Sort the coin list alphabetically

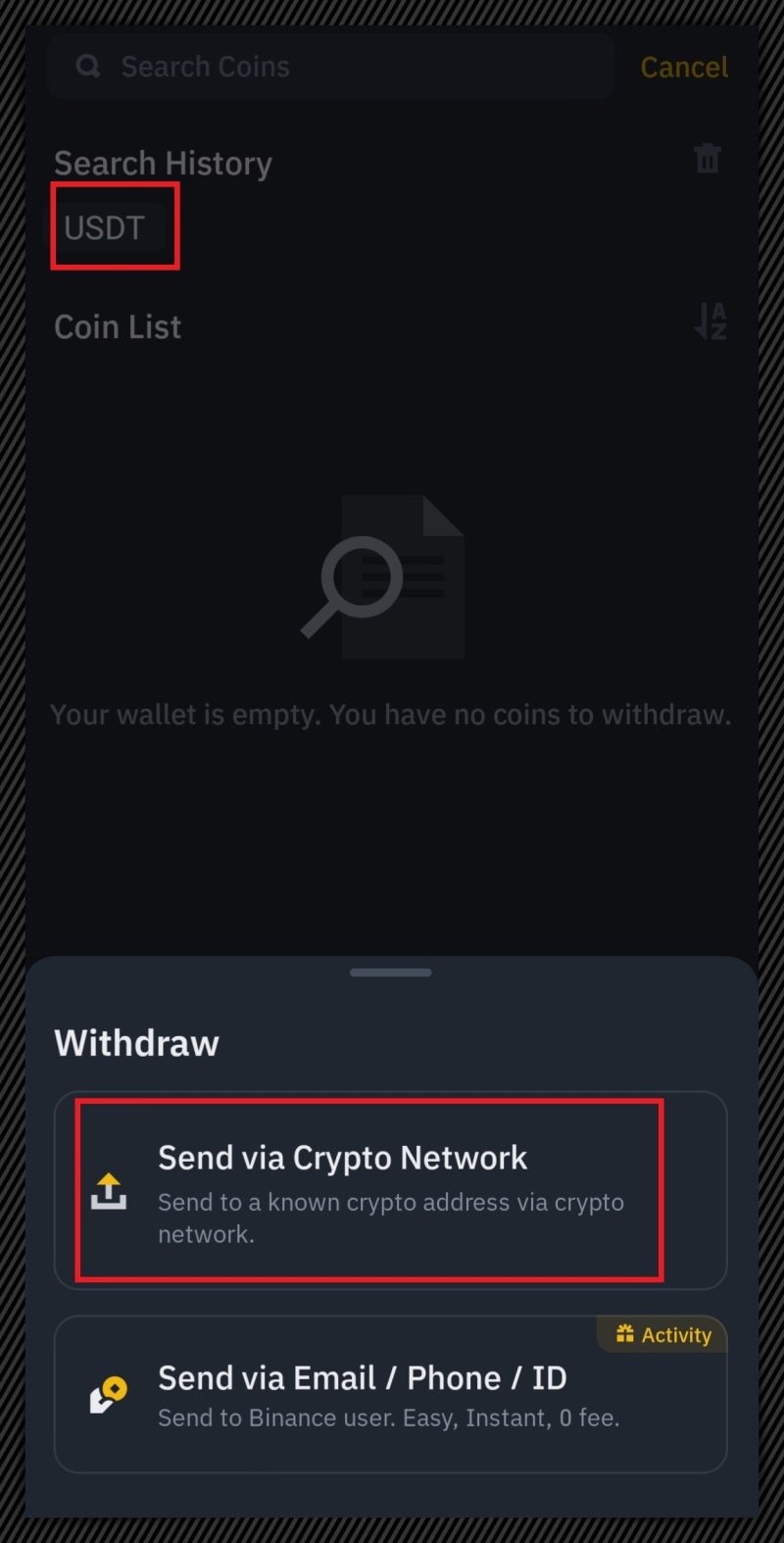[710, 322]
